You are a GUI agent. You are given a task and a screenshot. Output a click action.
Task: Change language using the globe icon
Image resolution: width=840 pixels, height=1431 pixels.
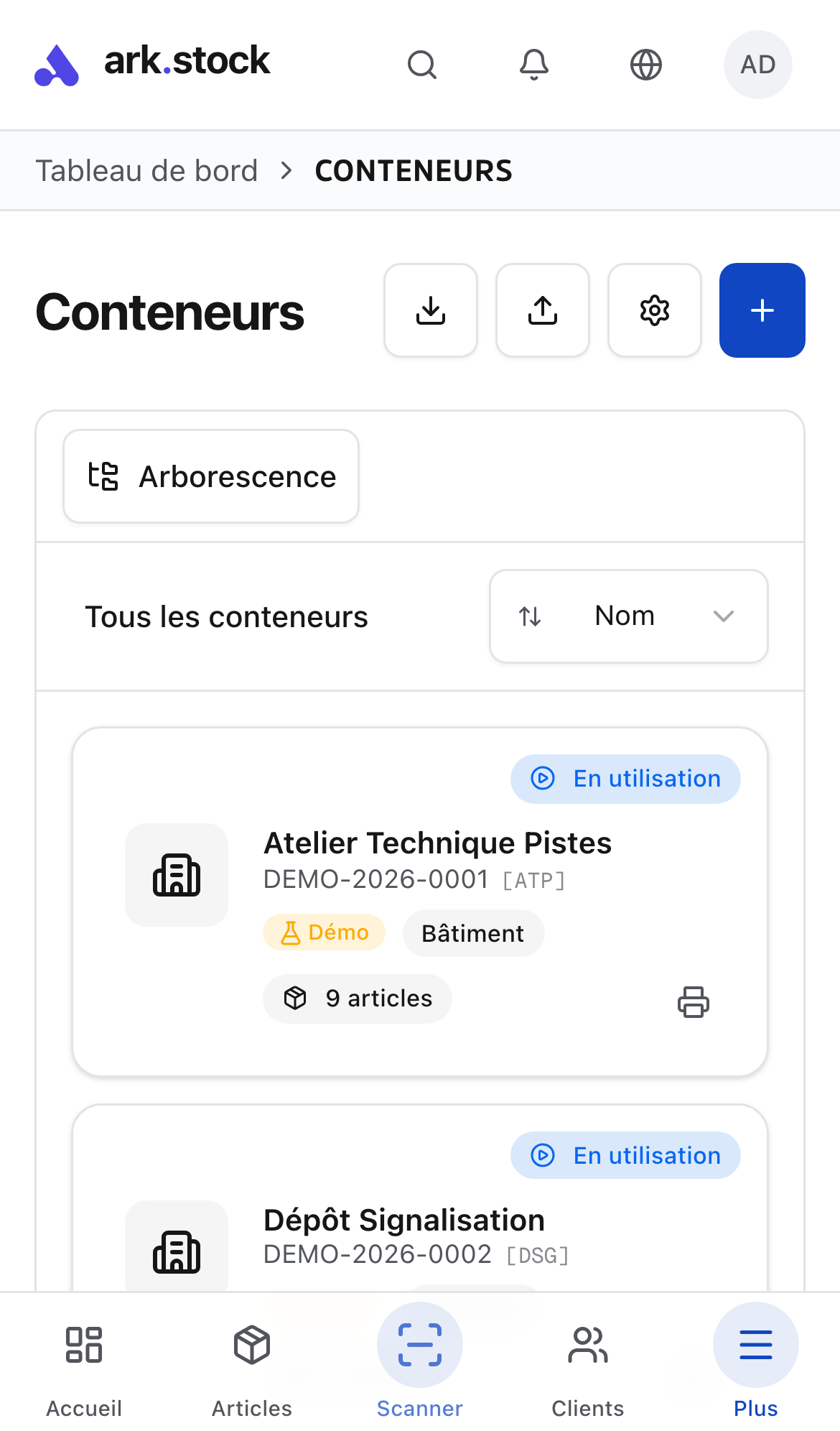point(645,65)
